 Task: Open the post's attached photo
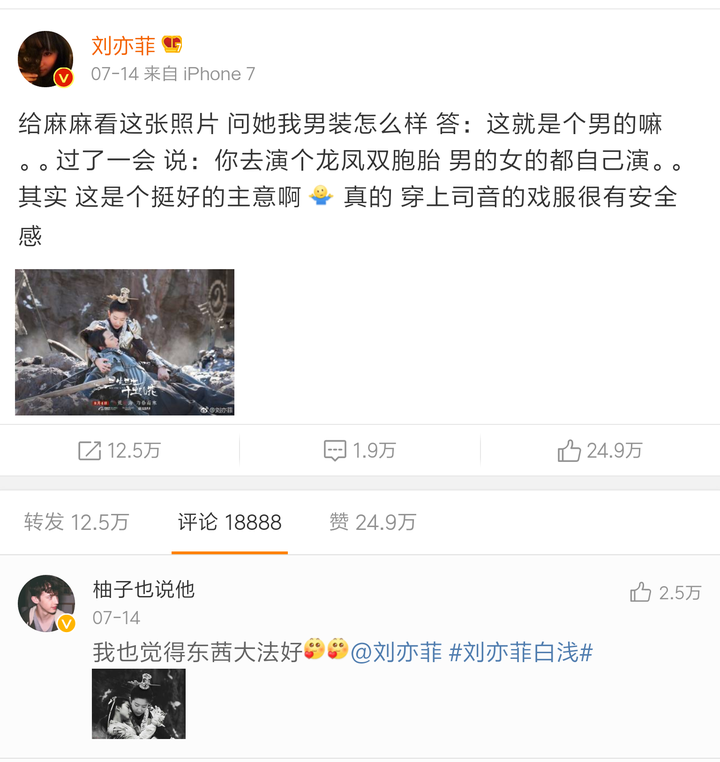pos(124,342)
